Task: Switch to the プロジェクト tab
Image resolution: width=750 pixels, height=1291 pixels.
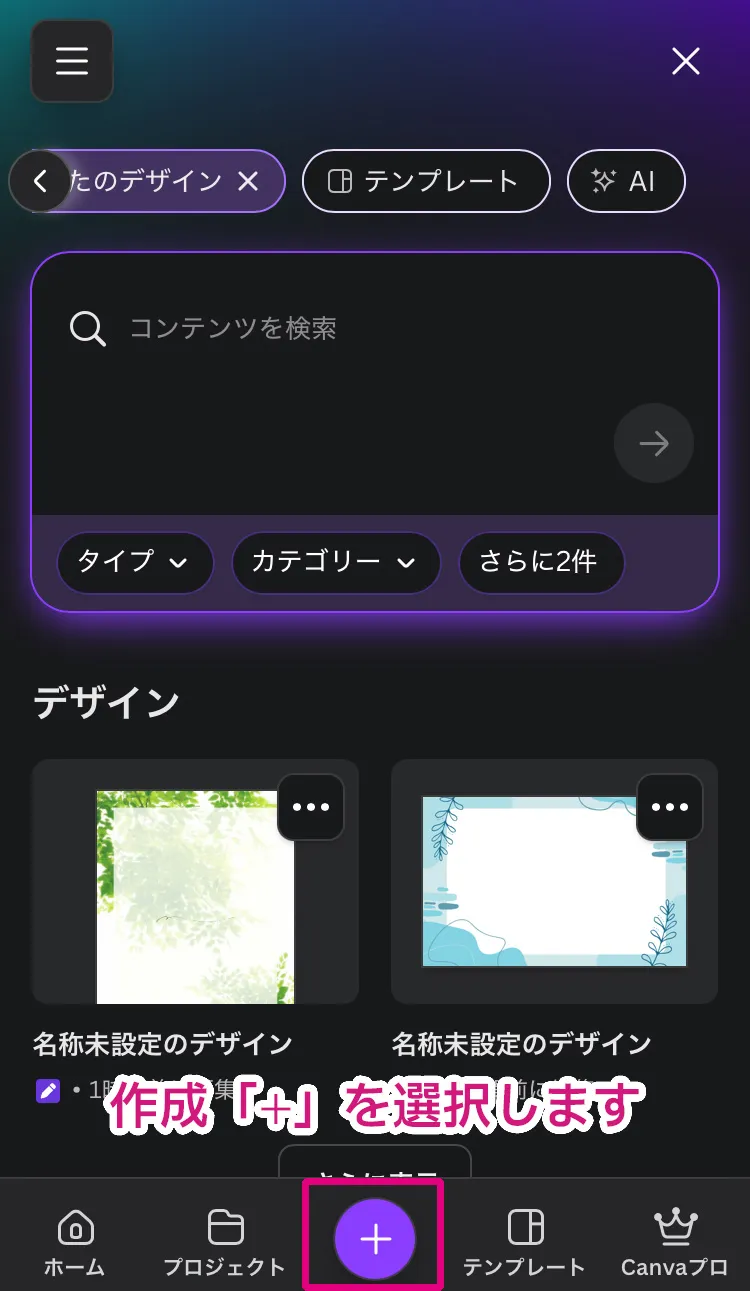Action: click(225, 1241)
